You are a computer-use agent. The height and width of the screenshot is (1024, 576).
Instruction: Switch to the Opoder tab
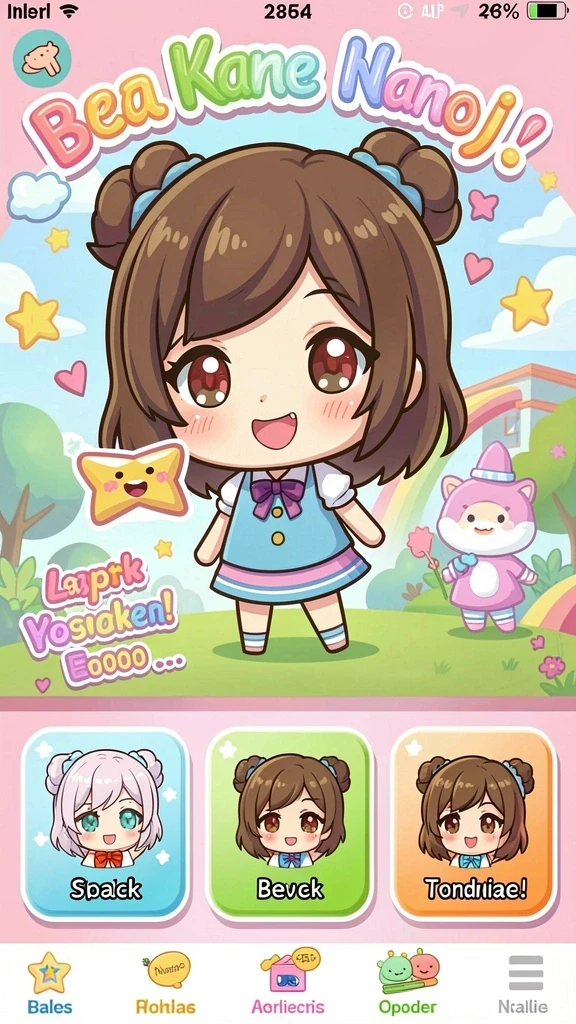407,983
